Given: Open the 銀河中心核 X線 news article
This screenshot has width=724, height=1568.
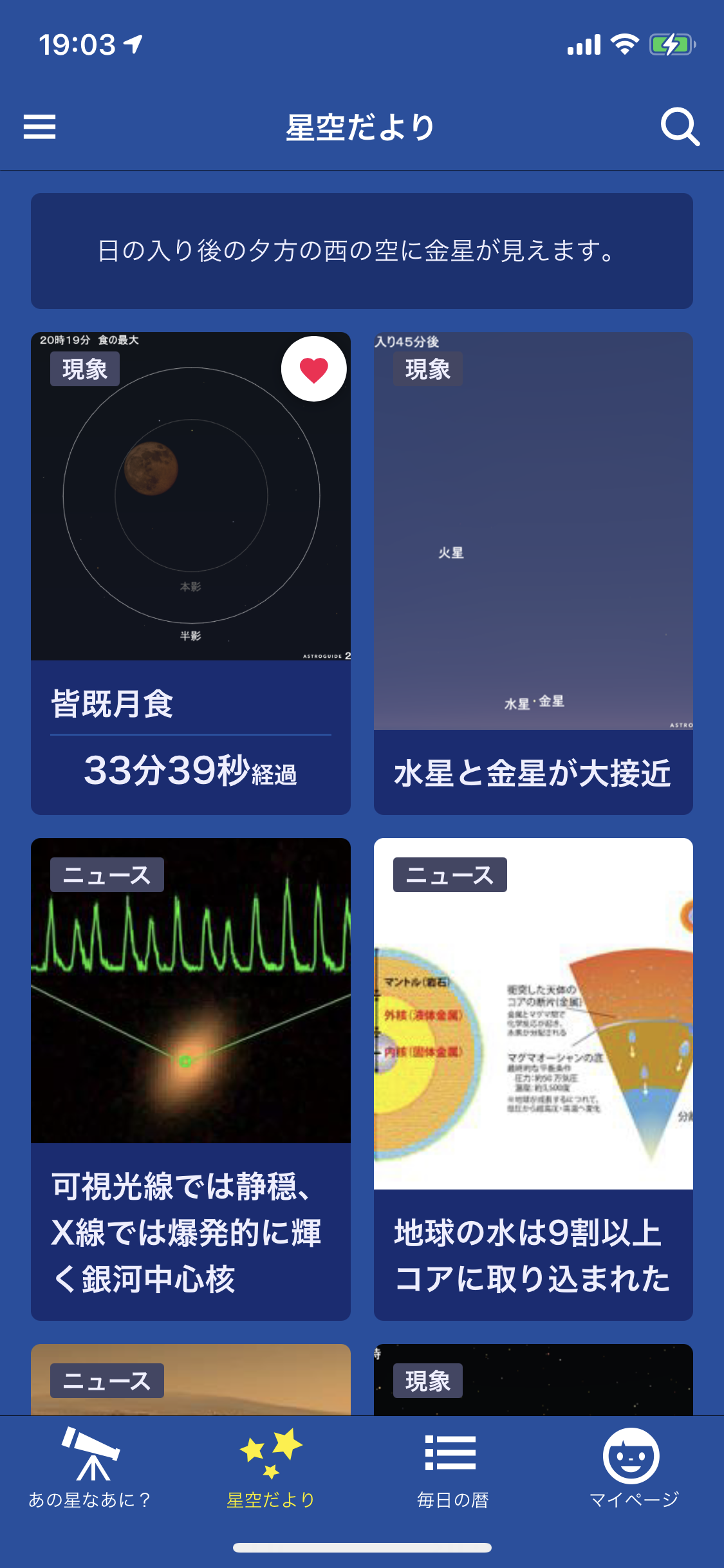Looking at the screenshot, I should pos(190,1079).
